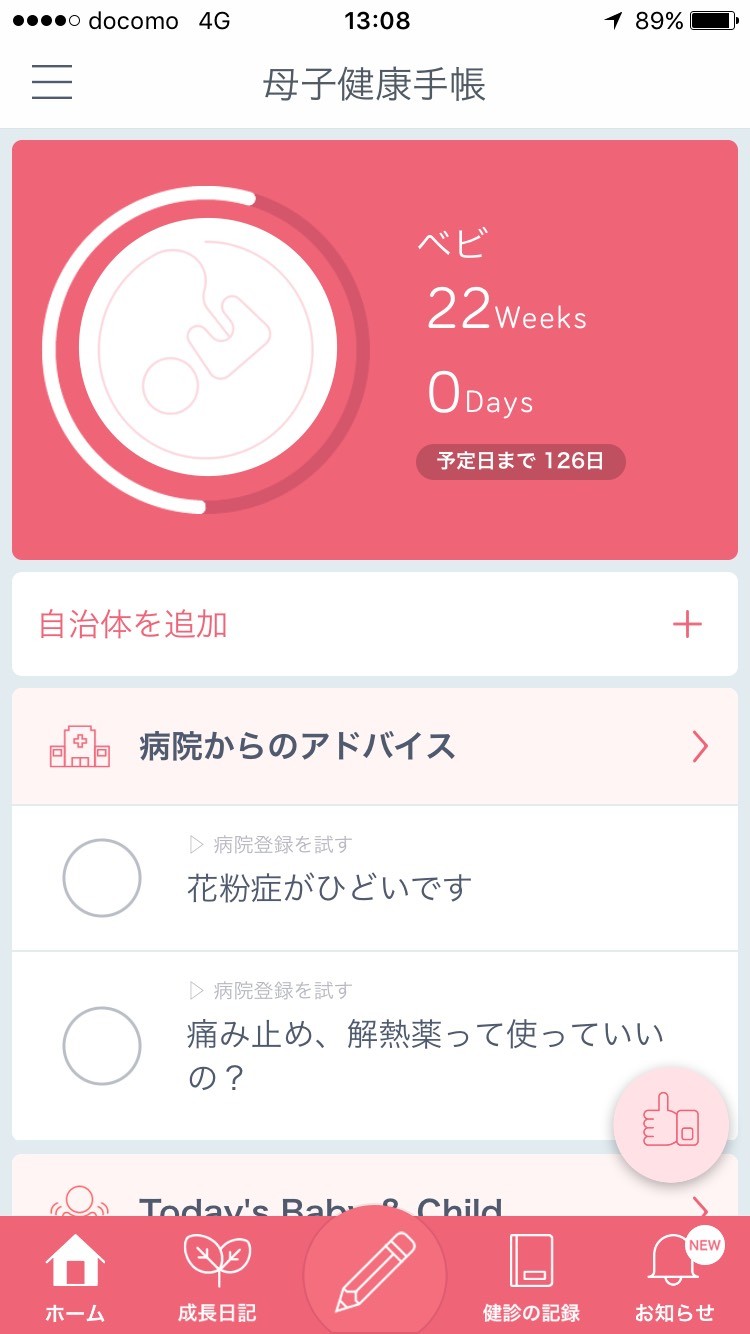Tap the pencil button to write a record
750x1334 pixels.
pyautogui.click(x=375, y=1272)
